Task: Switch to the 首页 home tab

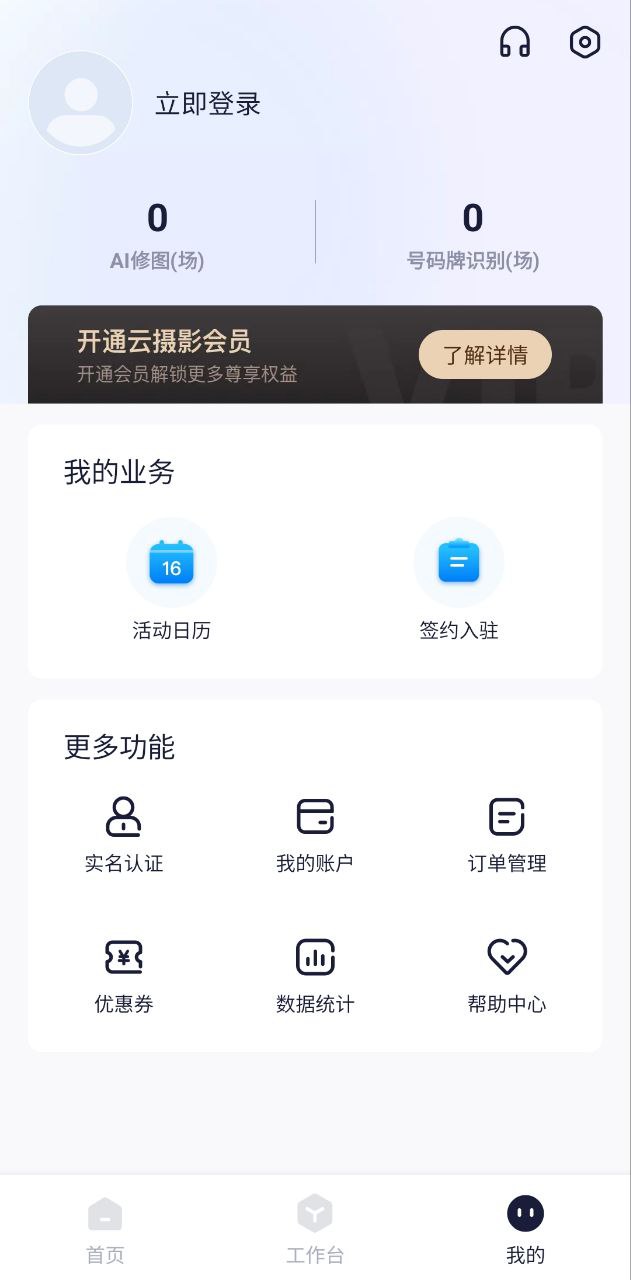Action: 105,1228
